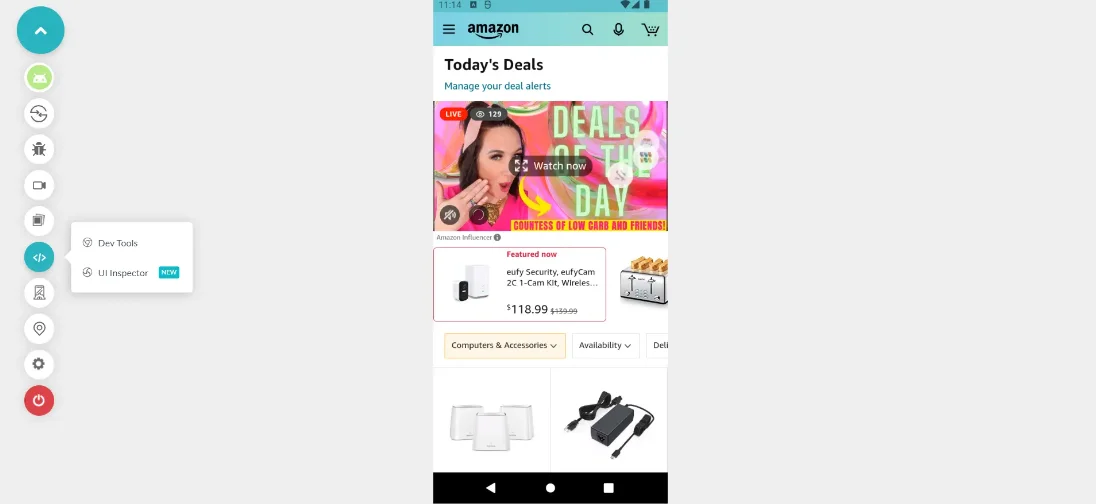Collapse the emulator side toolbar
Image resolution: width=1096 pixels, height=504 pixels.
click(40, 31)
